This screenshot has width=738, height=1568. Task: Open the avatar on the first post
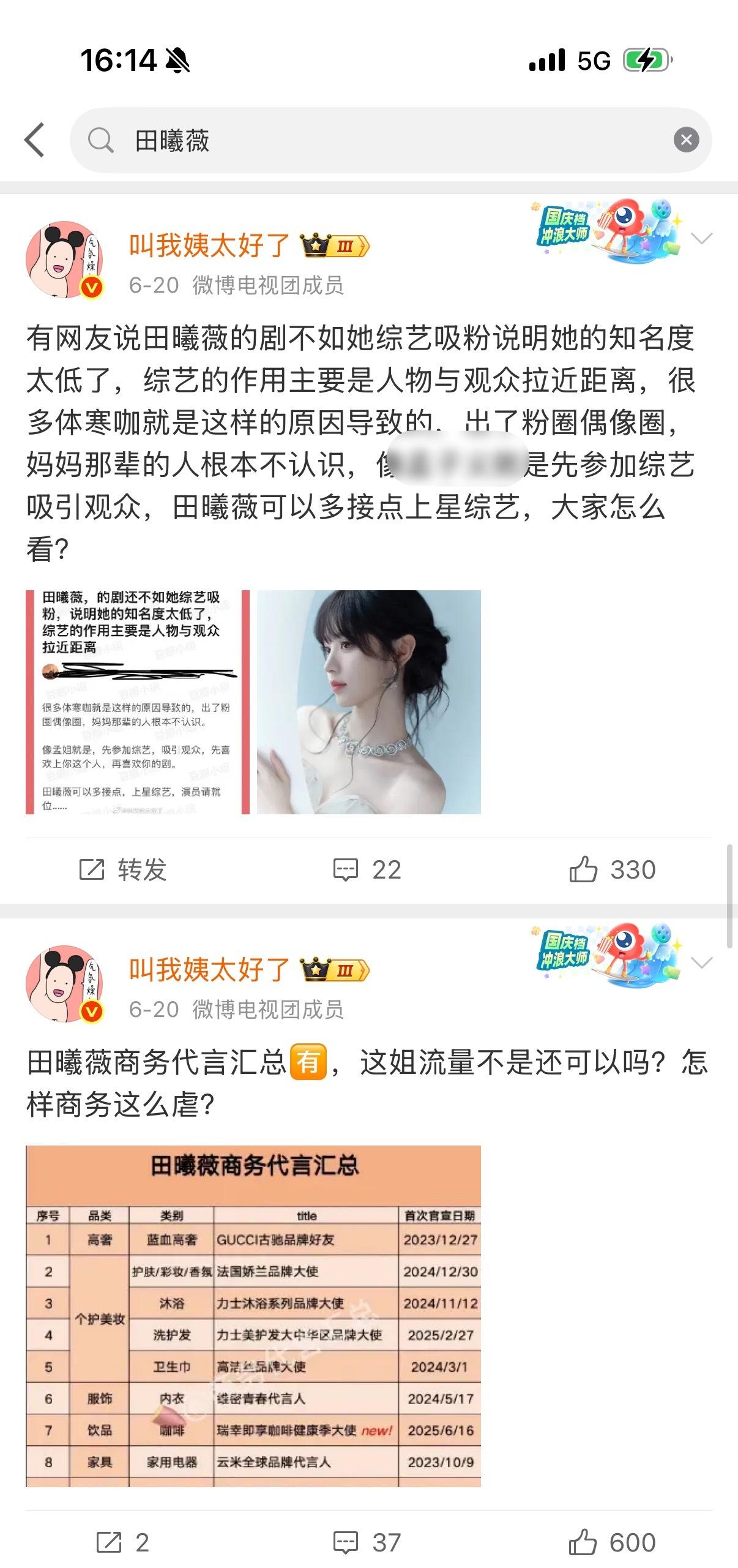(x=65, y=260)
